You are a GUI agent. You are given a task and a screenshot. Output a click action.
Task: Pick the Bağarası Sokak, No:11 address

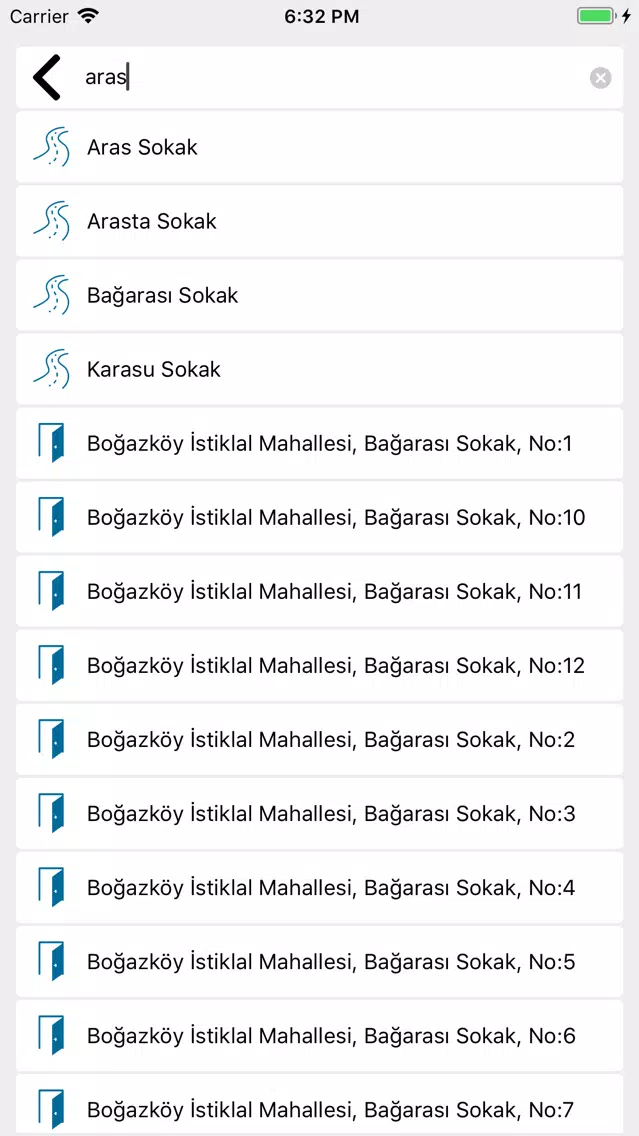tap(320, 591)
